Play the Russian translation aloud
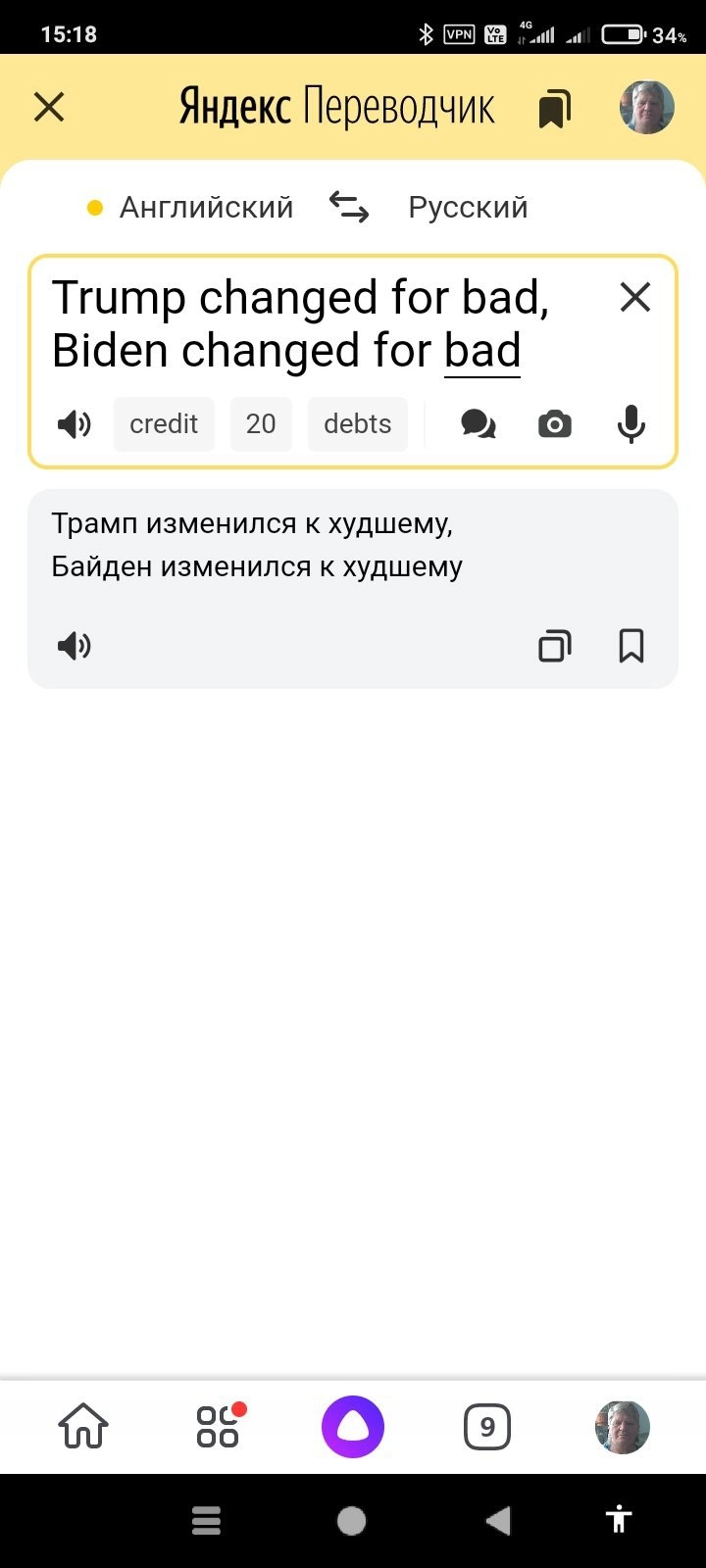 [x=75, y=646]
